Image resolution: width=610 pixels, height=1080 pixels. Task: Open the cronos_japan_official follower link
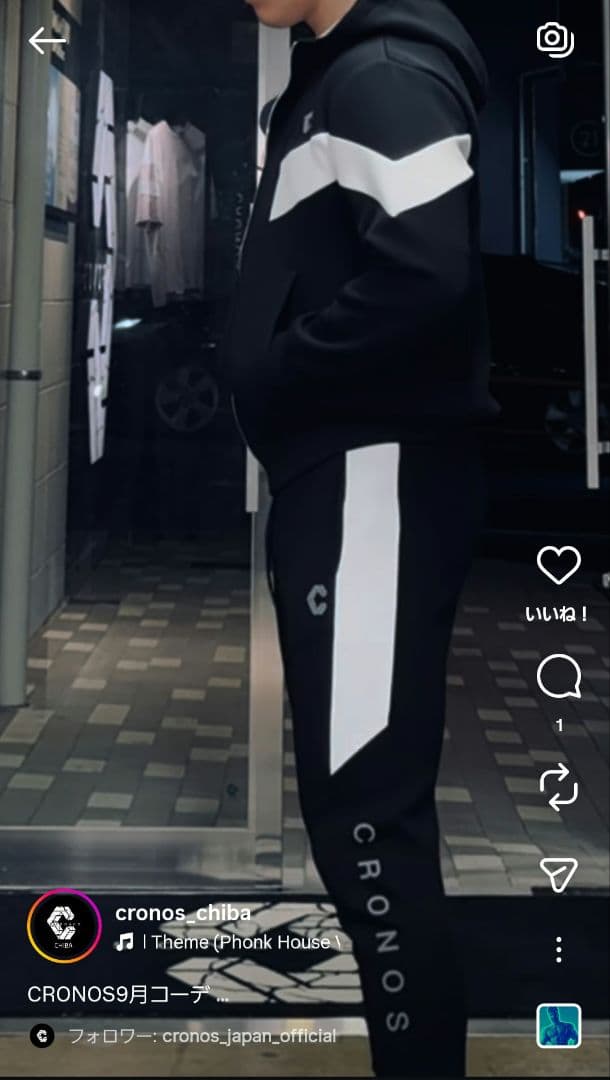tap(200, 1036)
